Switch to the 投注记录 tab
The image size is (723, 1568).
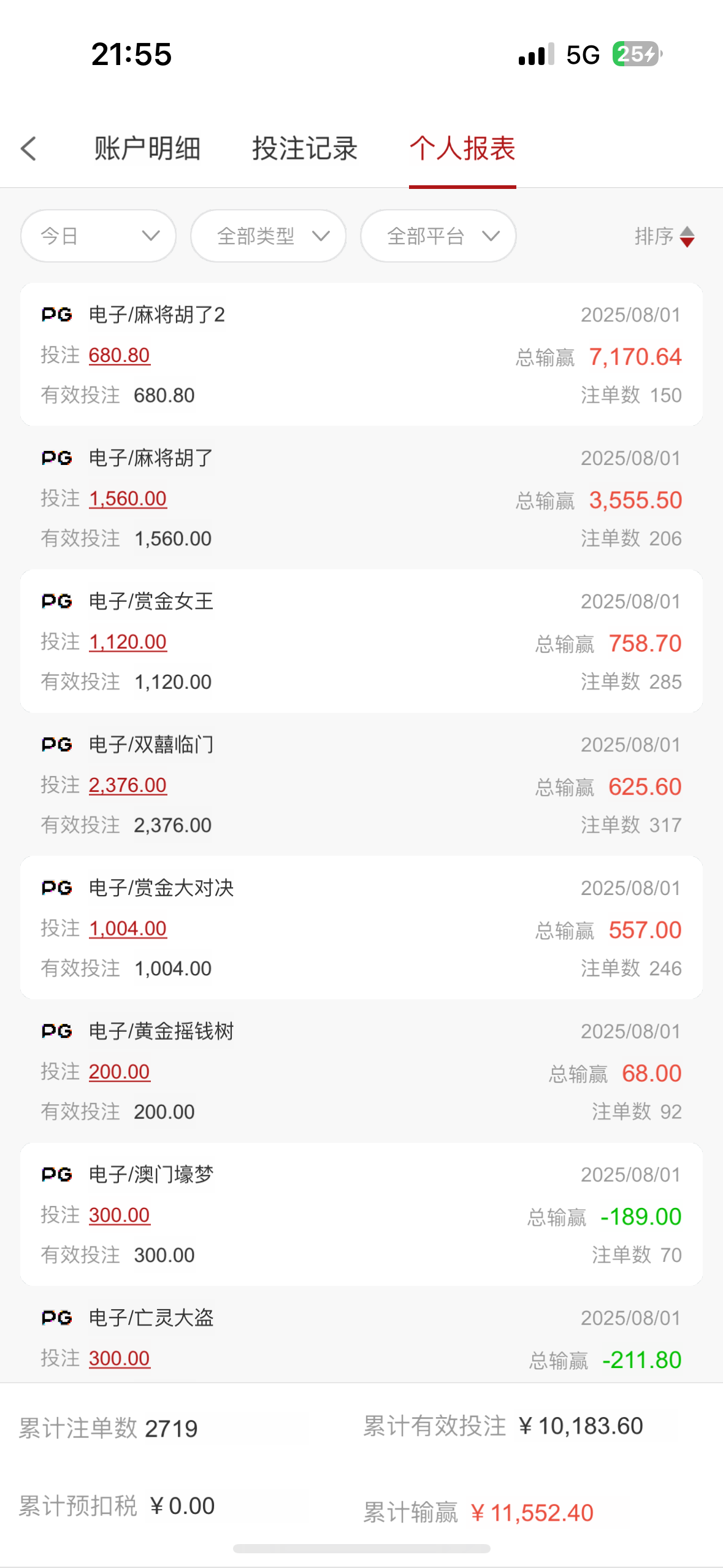click(305, 148)
